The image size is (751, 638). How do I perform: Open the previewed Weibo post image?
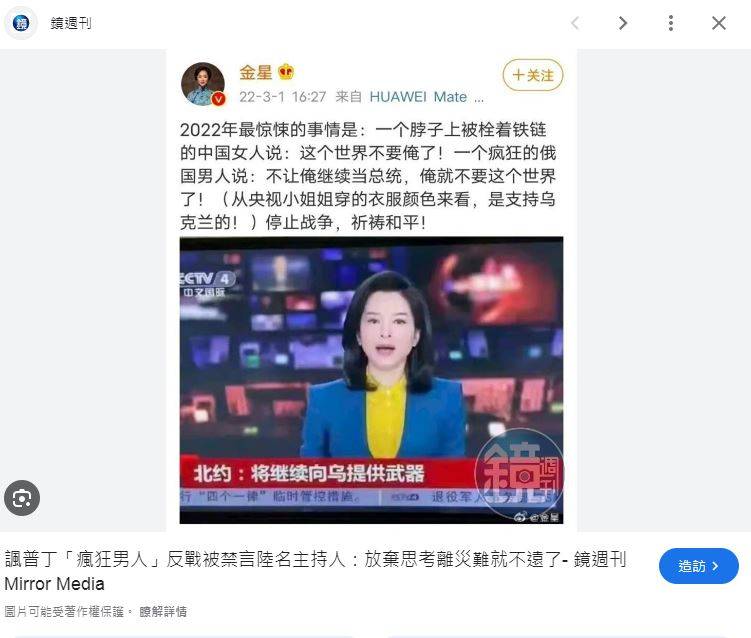(371, 290)
